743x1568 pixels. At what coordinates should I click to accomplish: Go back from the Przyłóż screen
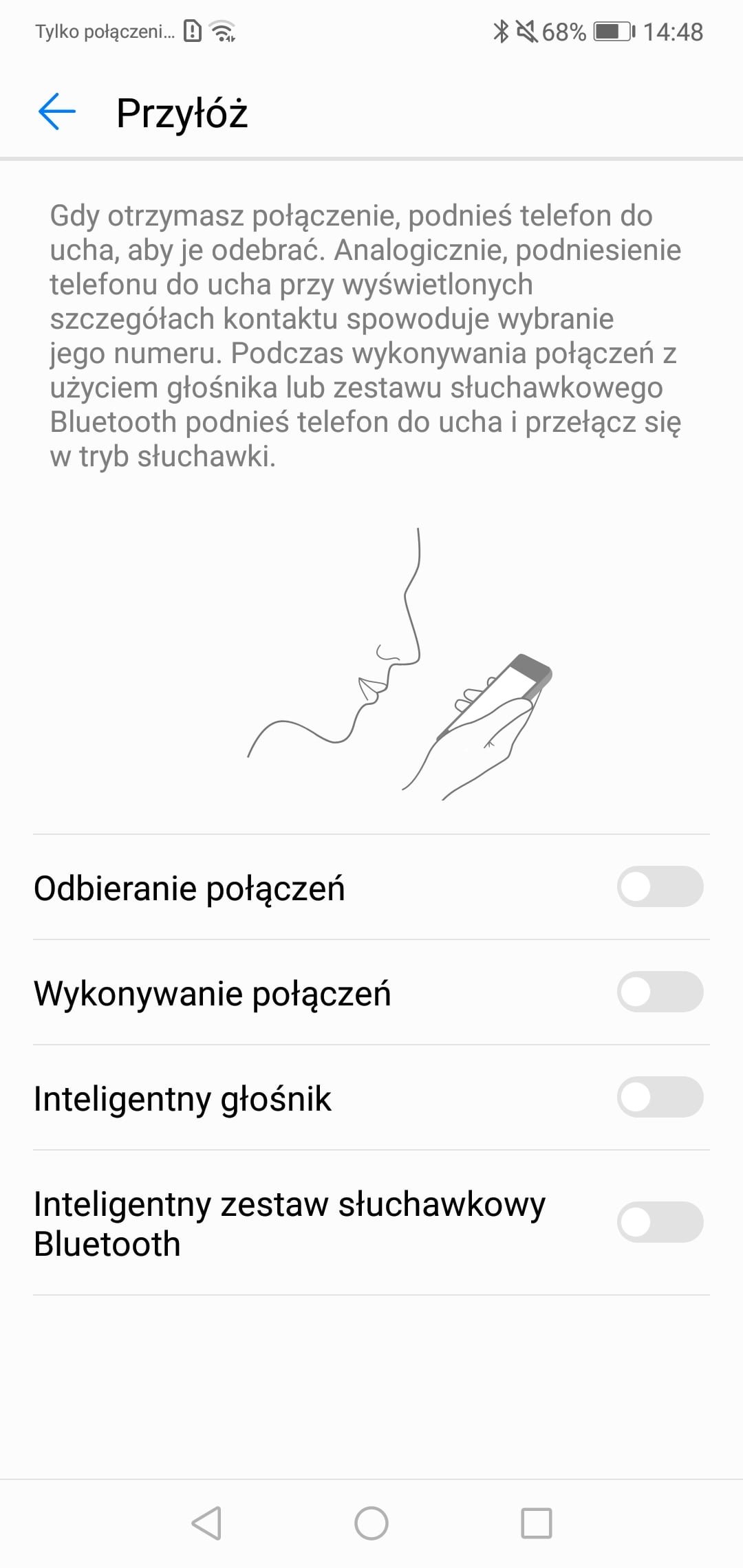tap(56, 112)
